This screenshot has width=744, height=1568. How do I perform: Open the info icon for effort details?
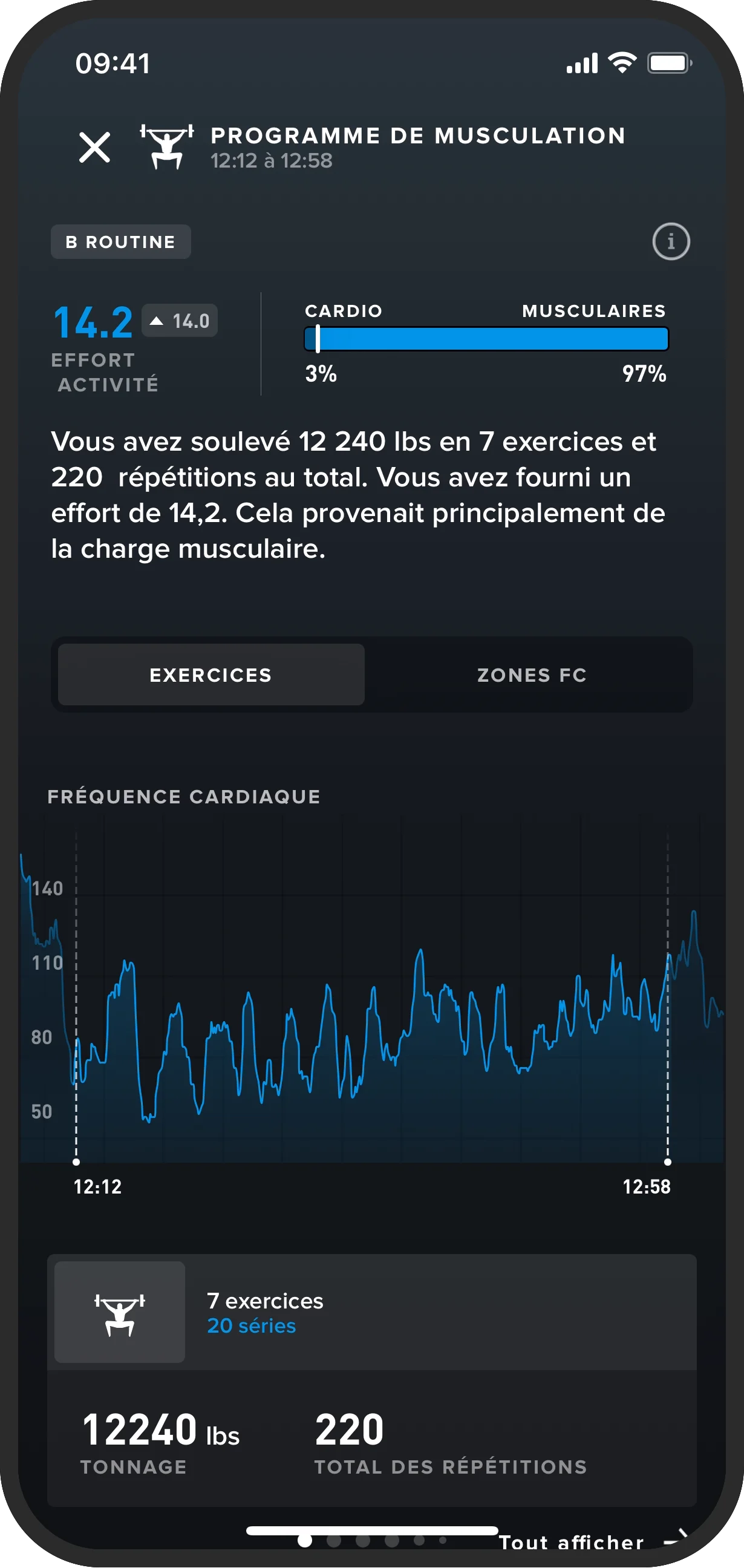click(x=671, y=241)
